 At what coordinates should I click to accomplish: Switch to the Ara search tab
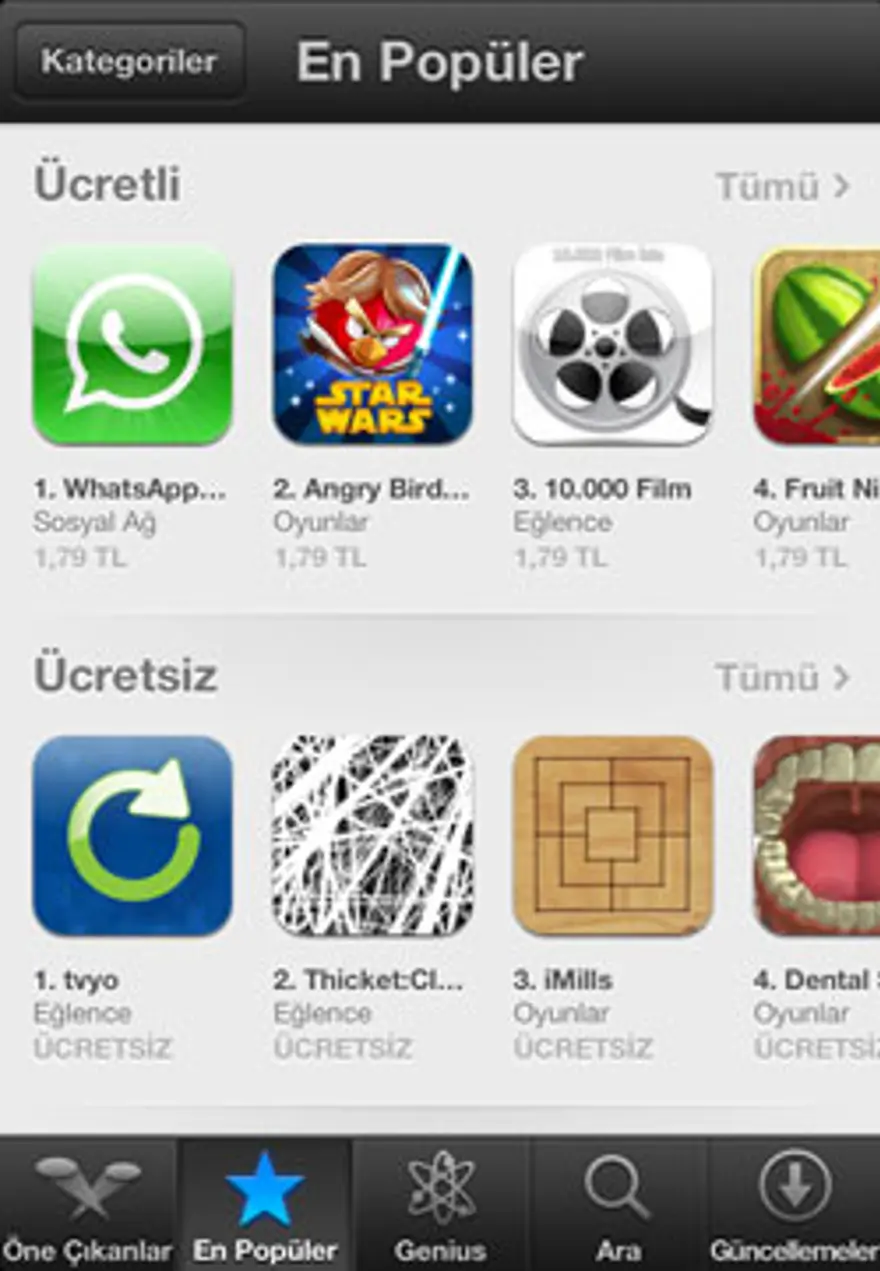coord(617,1205)
